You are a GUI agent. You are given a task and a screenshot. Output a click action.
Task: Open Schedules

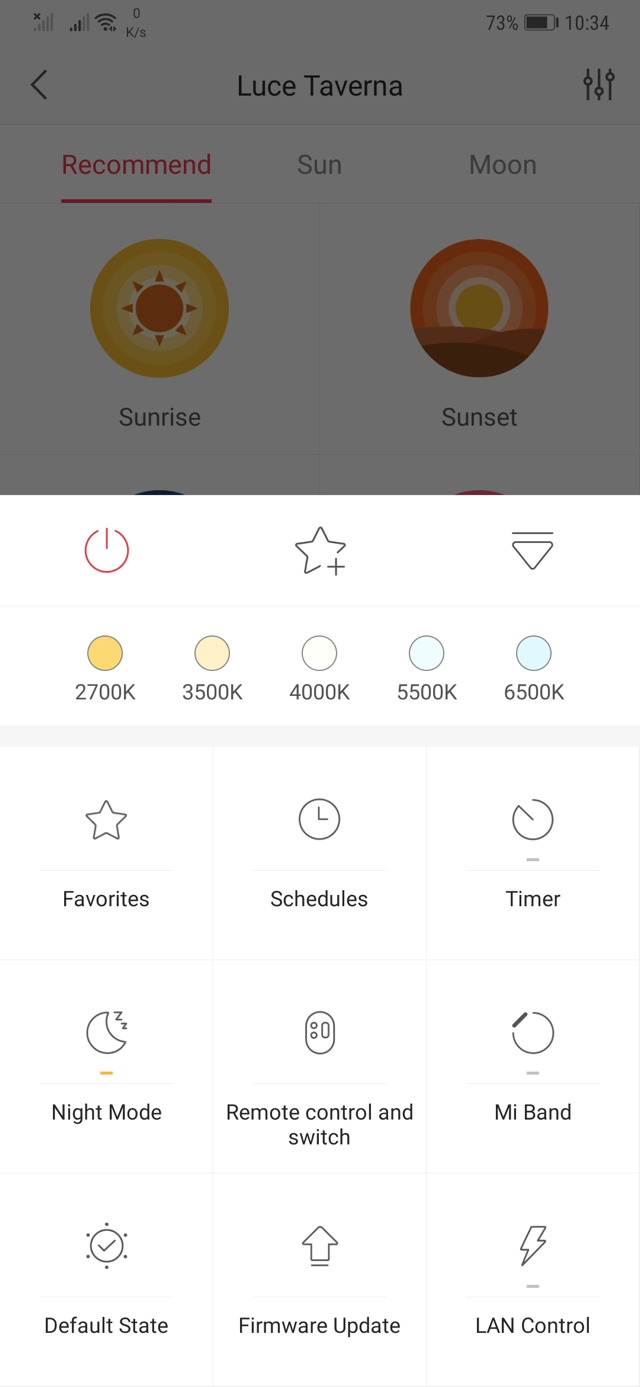[x=319, y=852]
